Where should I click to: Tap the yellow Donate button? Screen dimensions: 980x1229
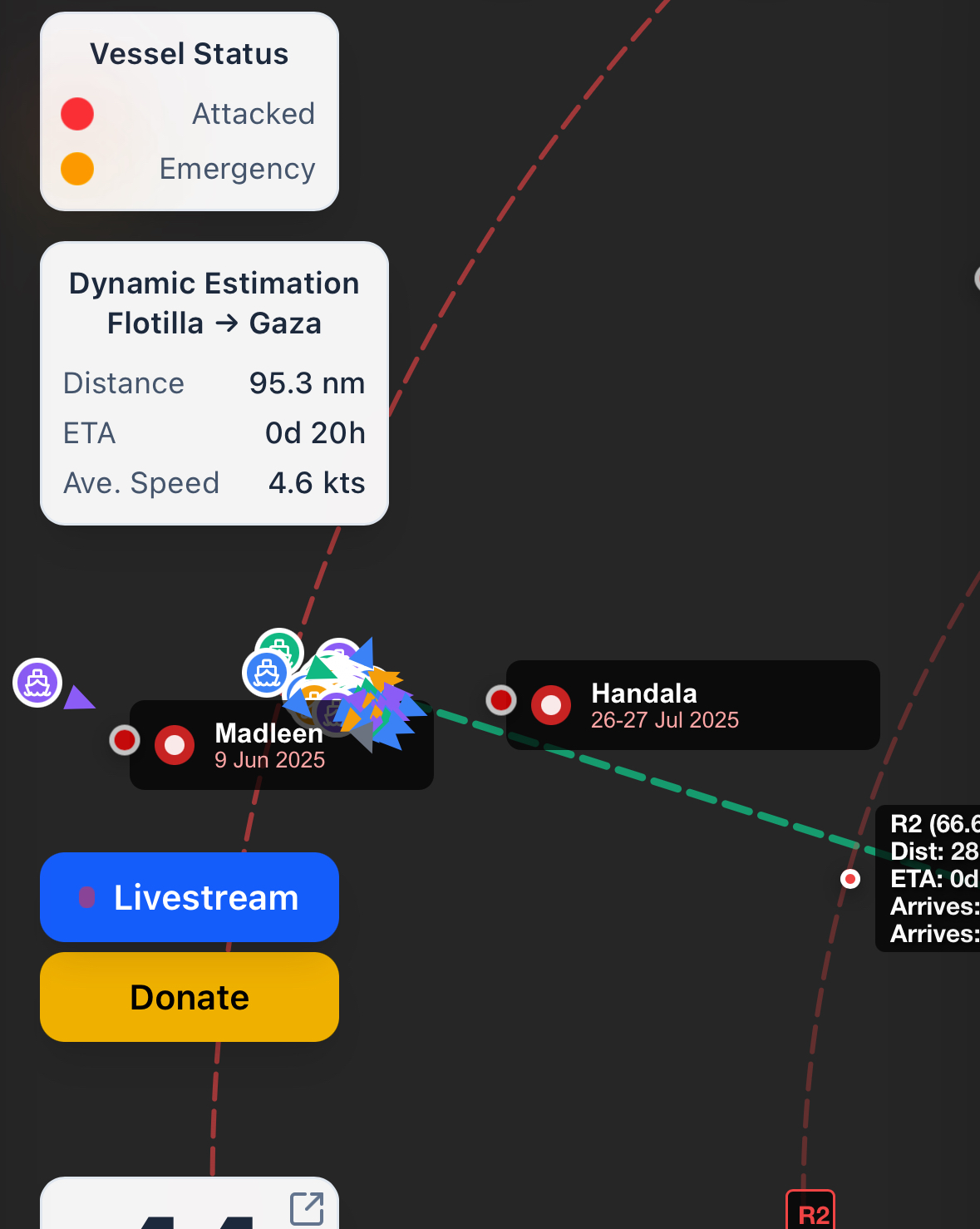(190, 997)
